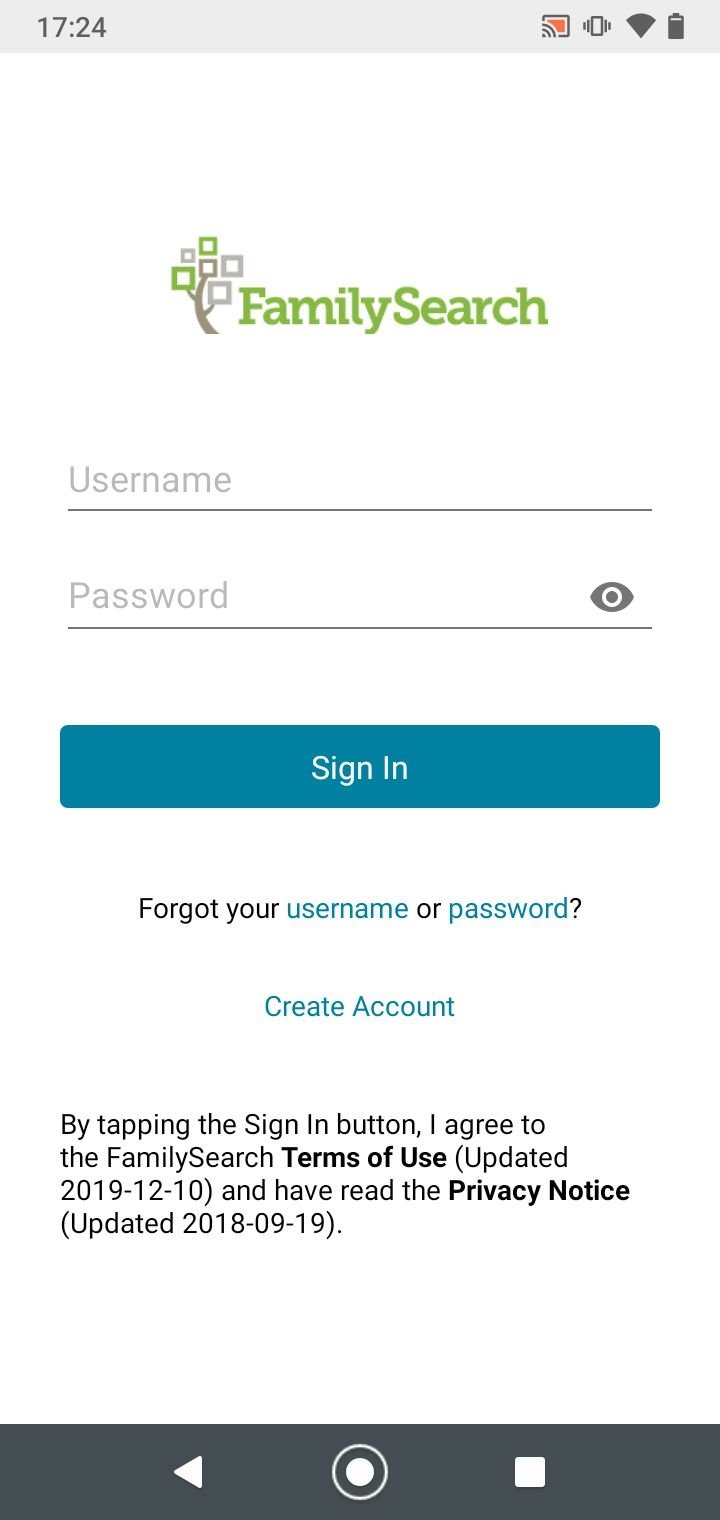Read the Privacy Notice
Screen dimensions: 720x1520
click(x=539, y=1191)
